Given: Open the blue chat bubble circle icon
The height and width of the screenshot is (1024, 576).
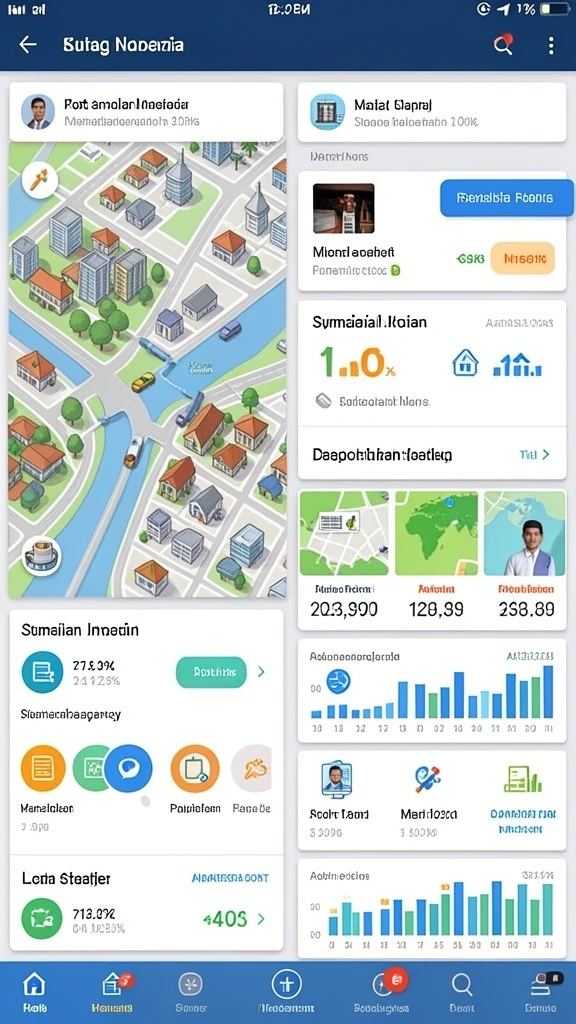Looking at the screenshot, I should coord(128,769).
